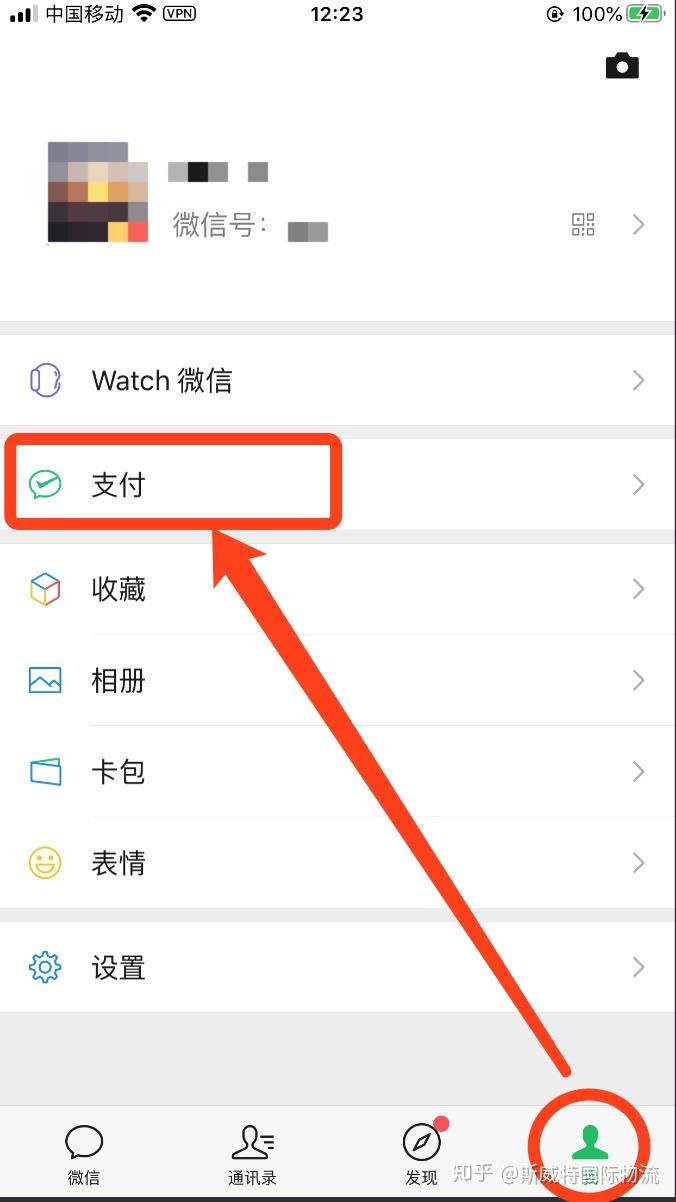
Task: Switch to the 通讯录 contacts tab
Action: point(253,1153)
